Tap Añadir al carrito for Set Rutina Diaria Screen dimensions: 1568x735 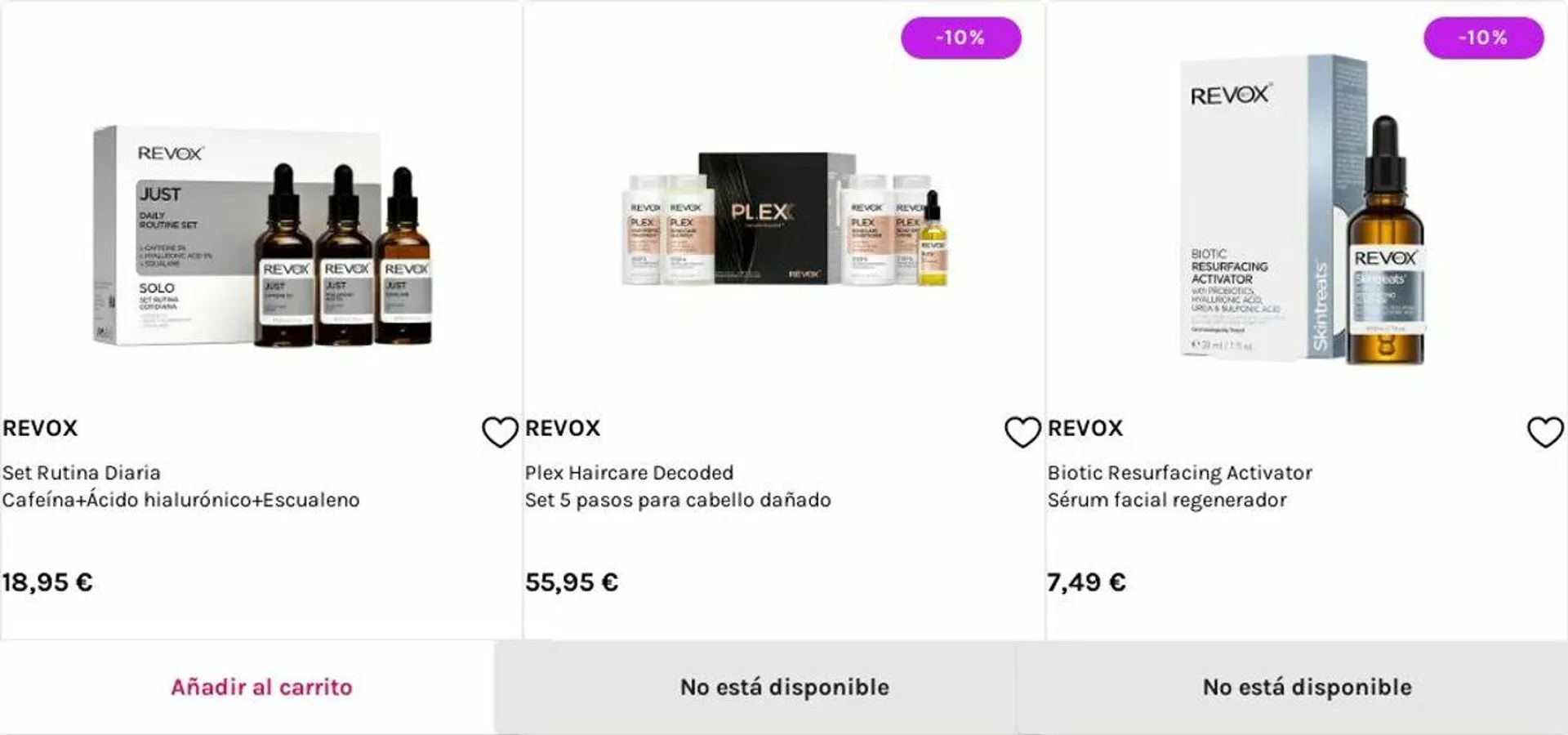(x=261, y=687)
